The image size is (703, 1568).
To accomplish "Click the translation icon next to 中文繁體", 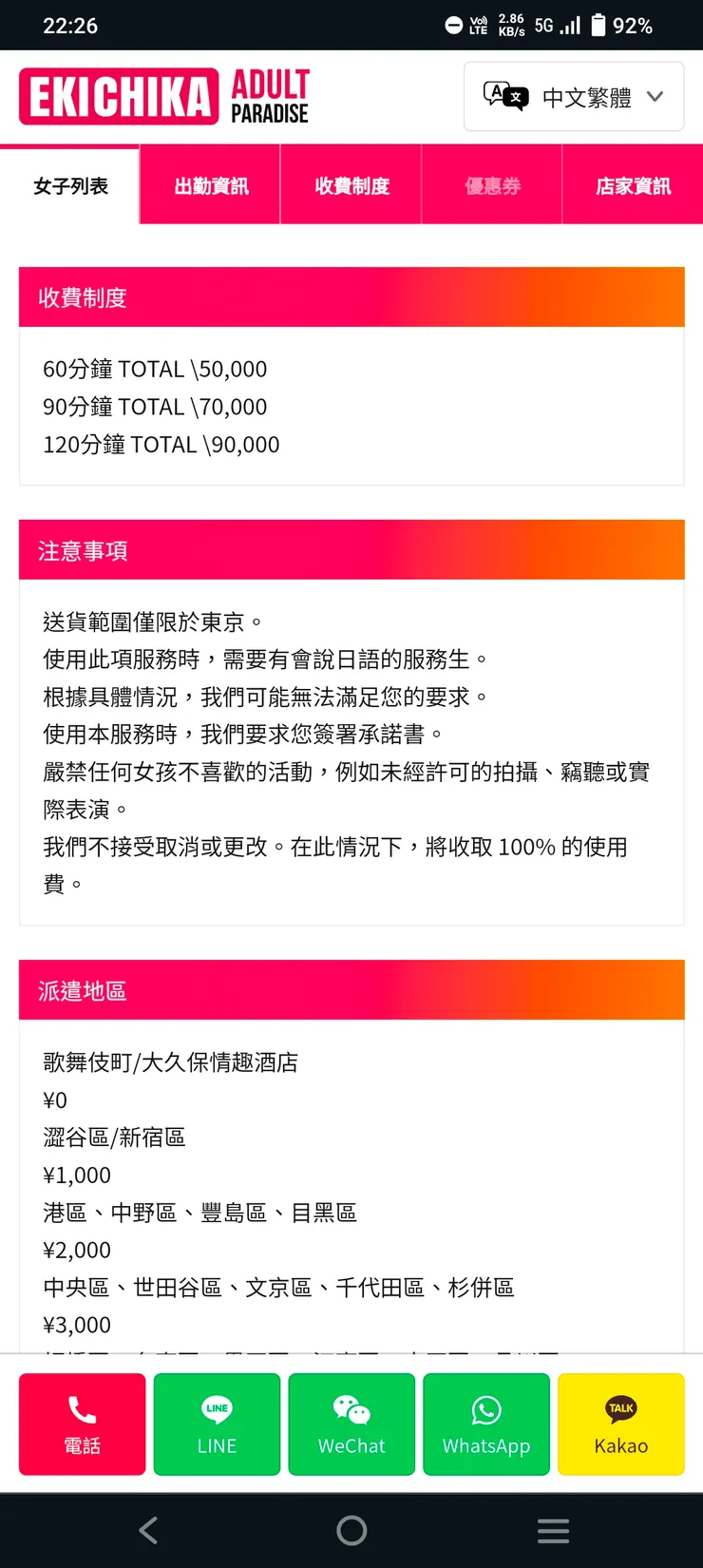I will pyautogui.click(x=504, y=96).
